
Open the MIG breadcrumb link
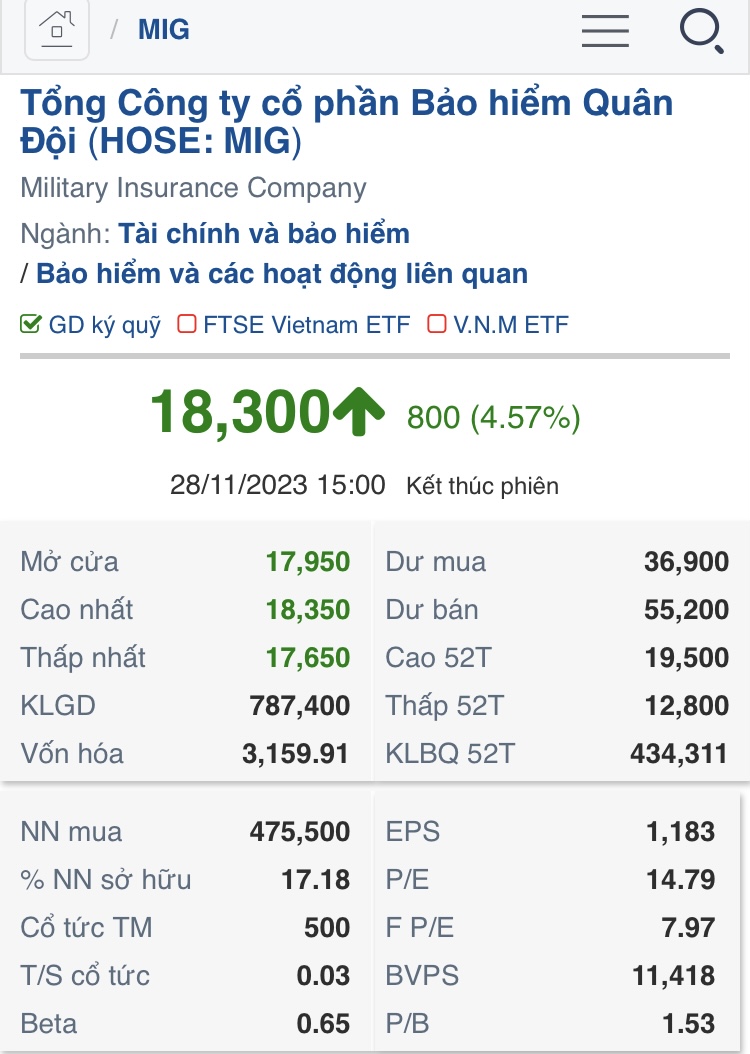click(x=164, y=30)
